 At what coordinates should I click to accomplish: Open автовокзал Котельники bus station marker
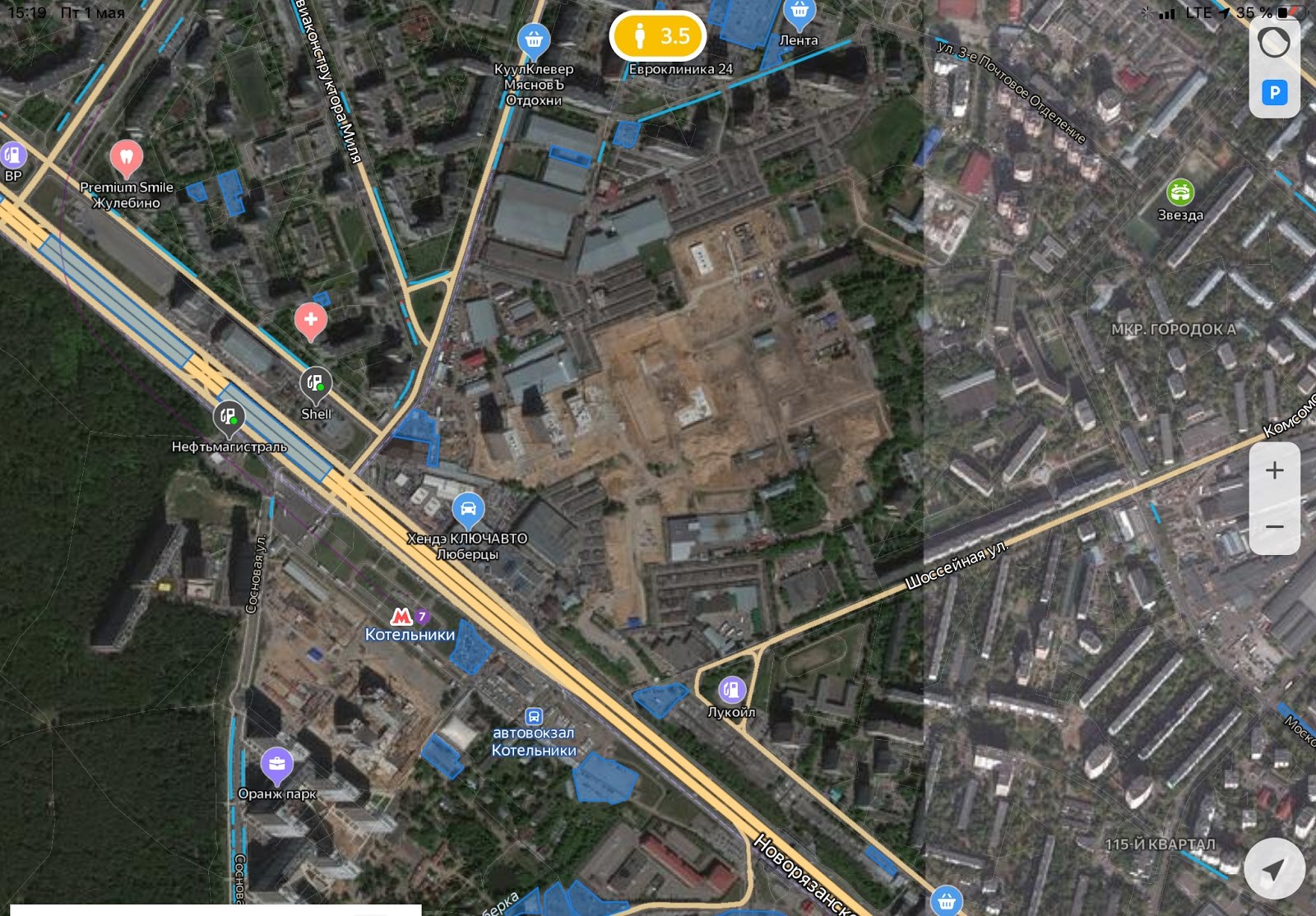(534, 717)
